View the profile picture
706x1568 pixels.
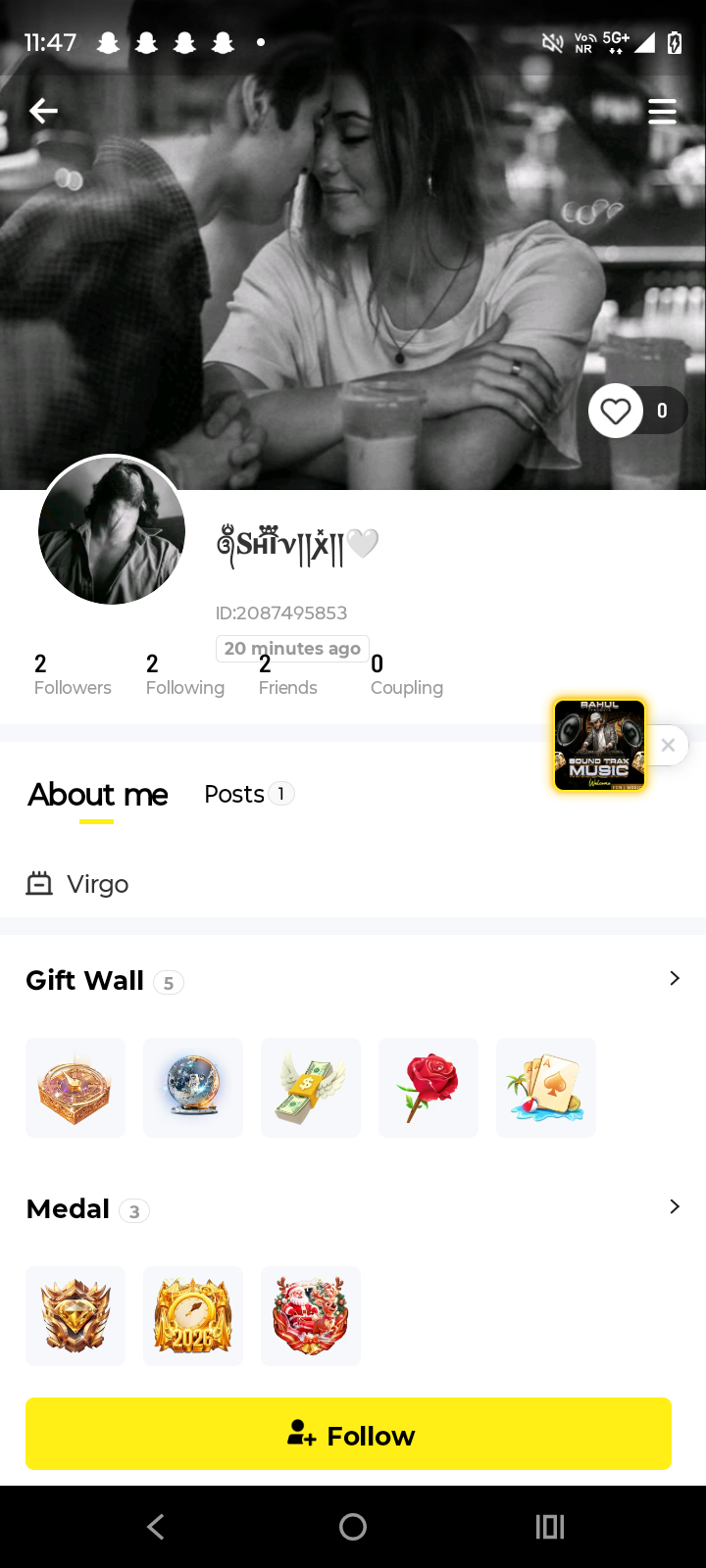point(112,530)
